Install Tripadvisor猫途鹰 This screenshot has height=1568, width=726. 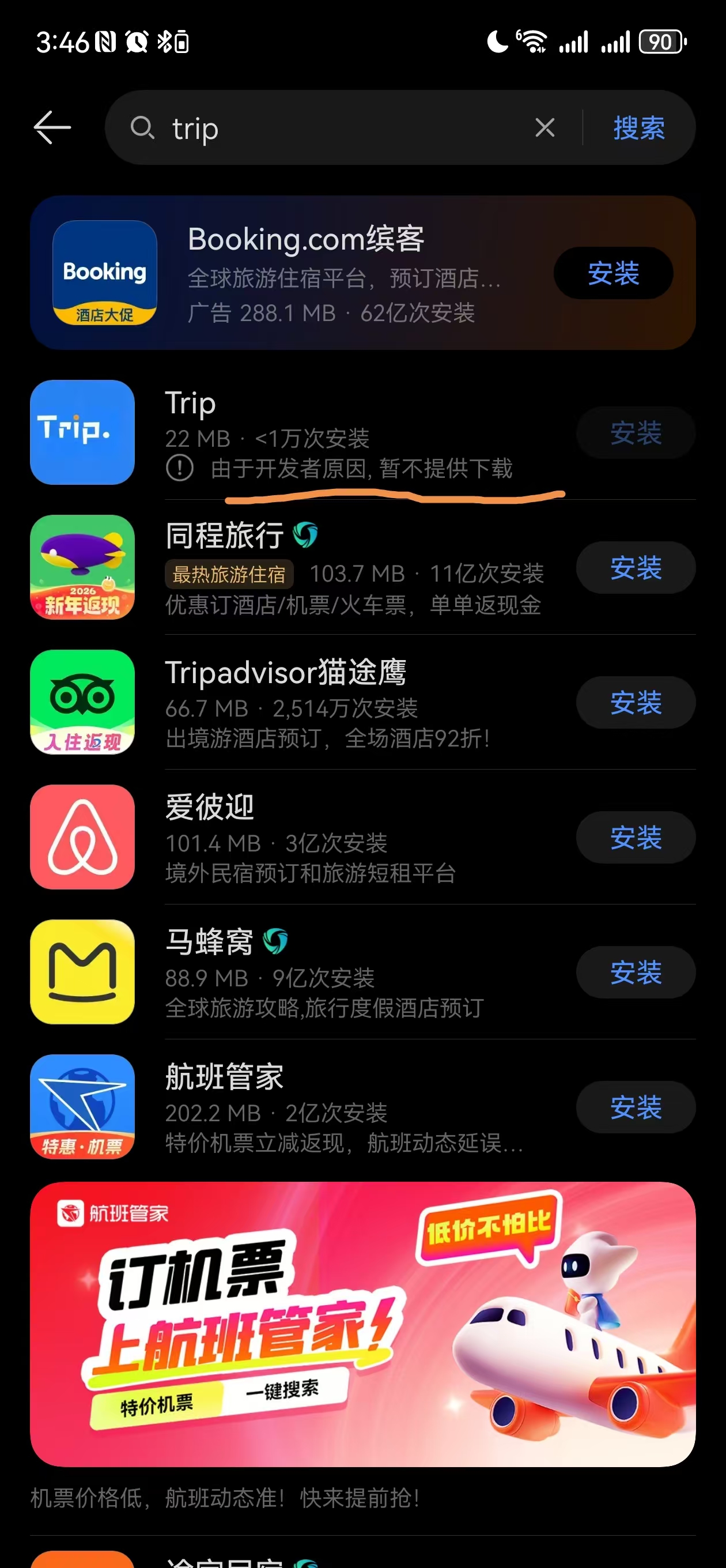(636, 703)
